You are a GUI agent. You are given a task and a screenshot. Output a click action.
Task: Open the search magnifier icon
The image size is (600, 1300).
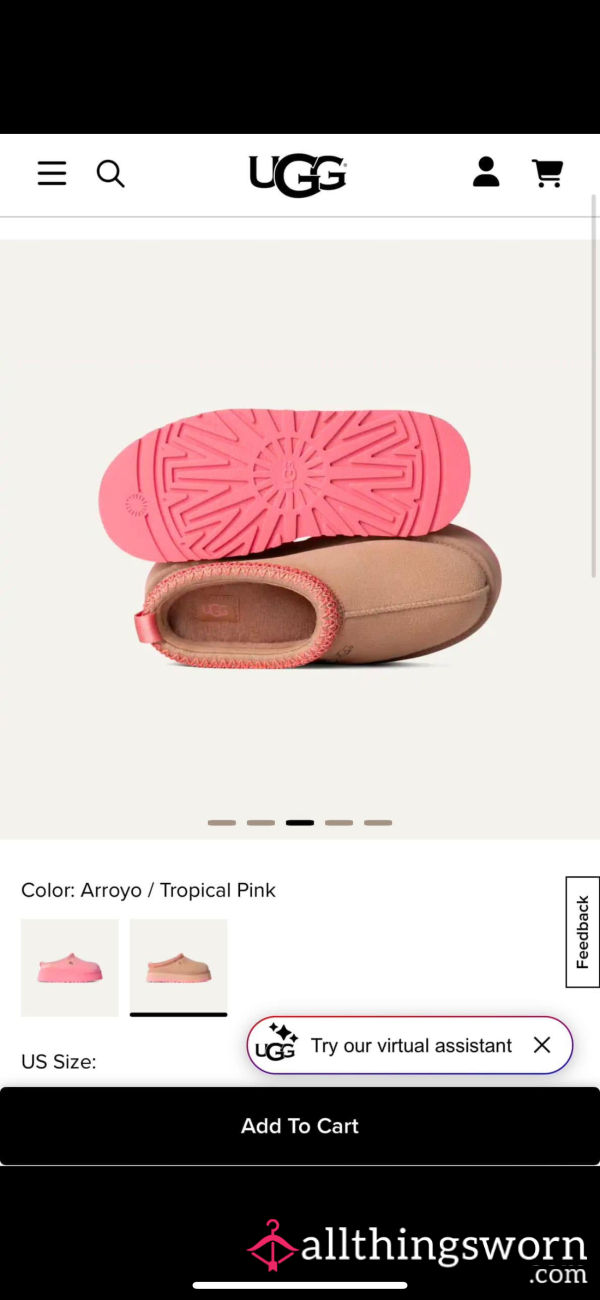[110, 174]
